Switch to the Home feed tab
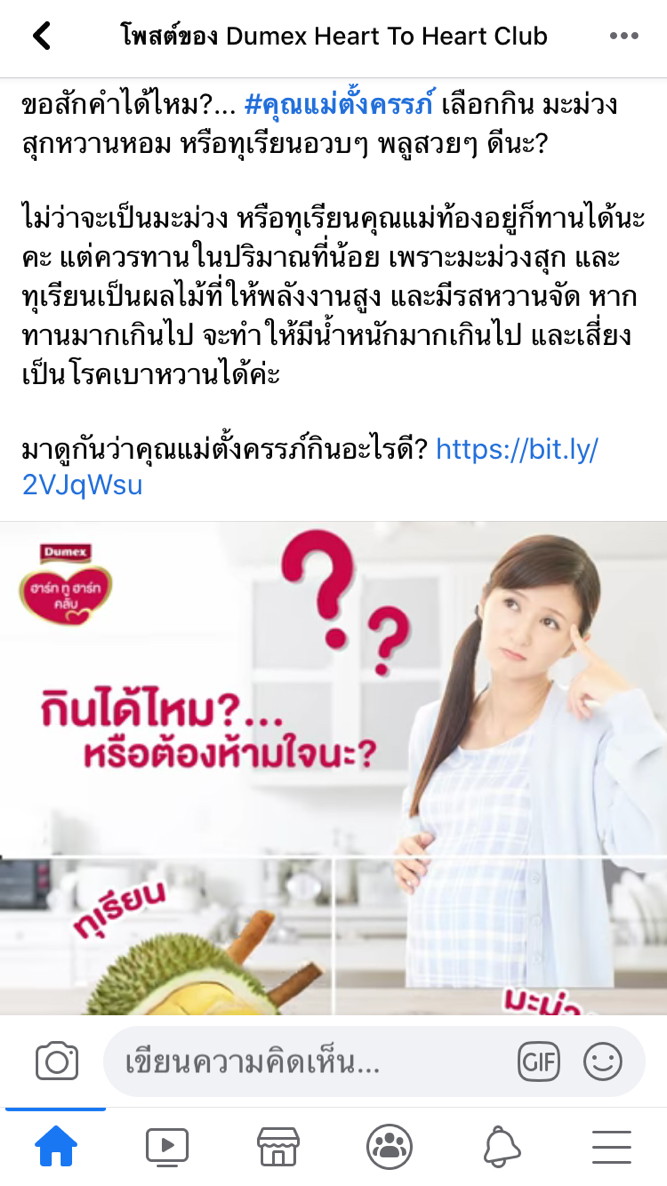 coord(56,1146)
